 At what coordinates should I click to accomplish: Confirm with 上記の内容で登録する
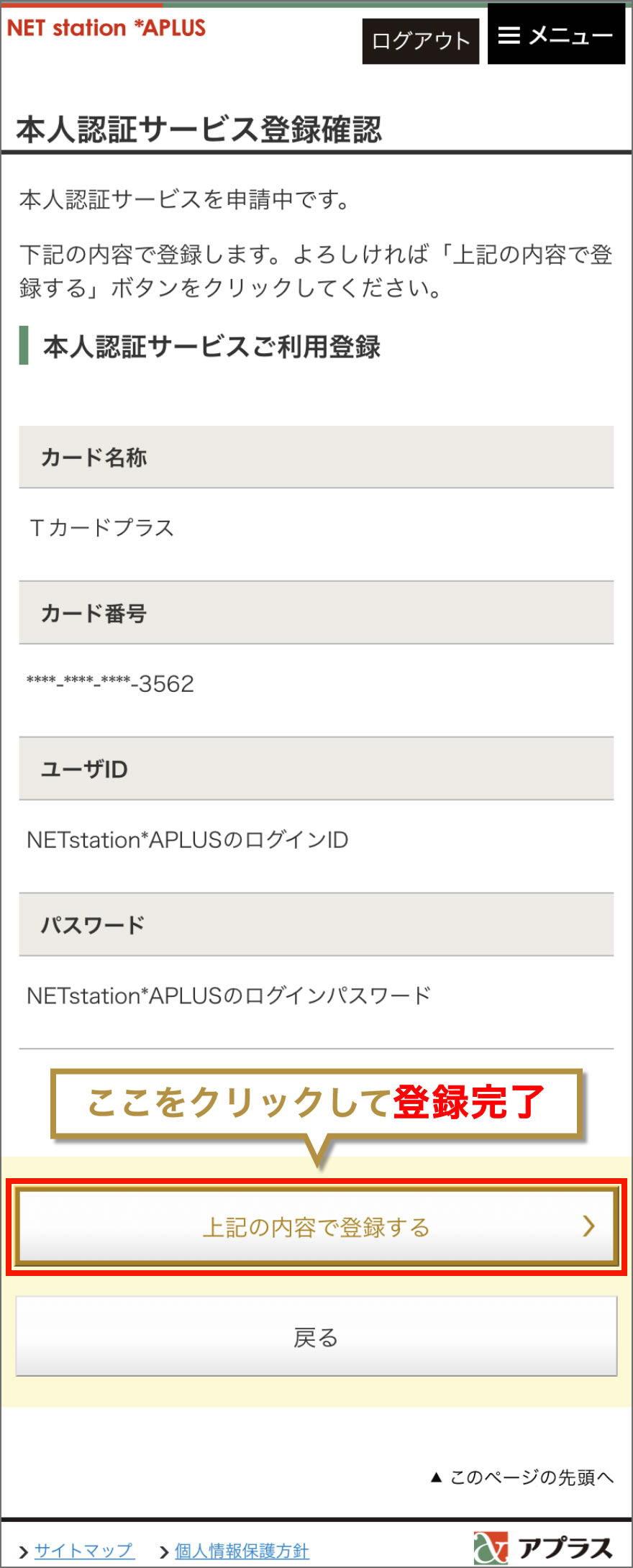(x=316, y=1227)
